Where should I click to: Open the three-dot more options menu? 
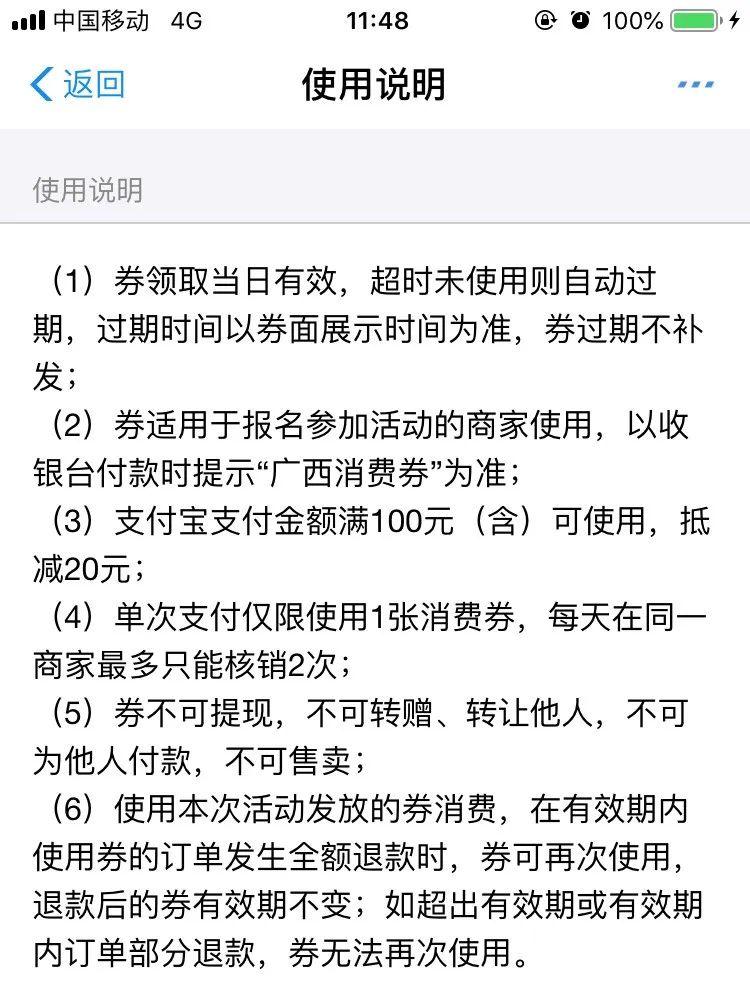point(695,85)
